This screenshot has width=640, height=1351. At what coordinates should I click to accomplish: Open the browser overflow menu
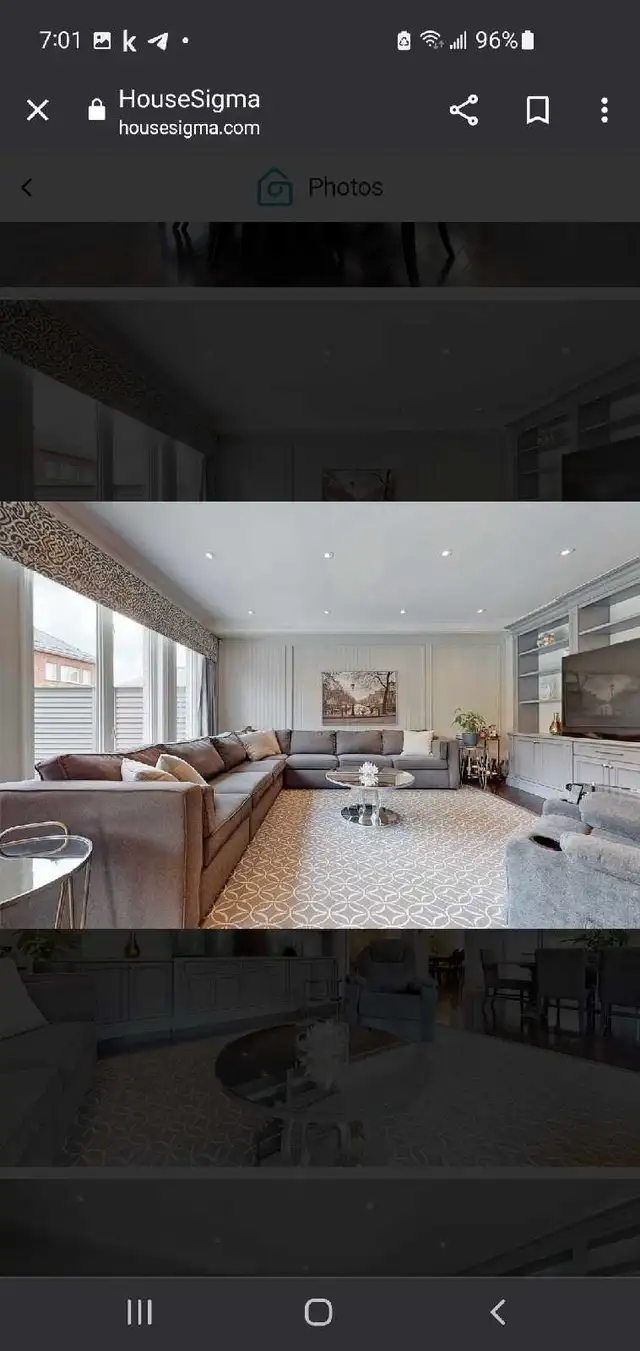coord(604,110)
